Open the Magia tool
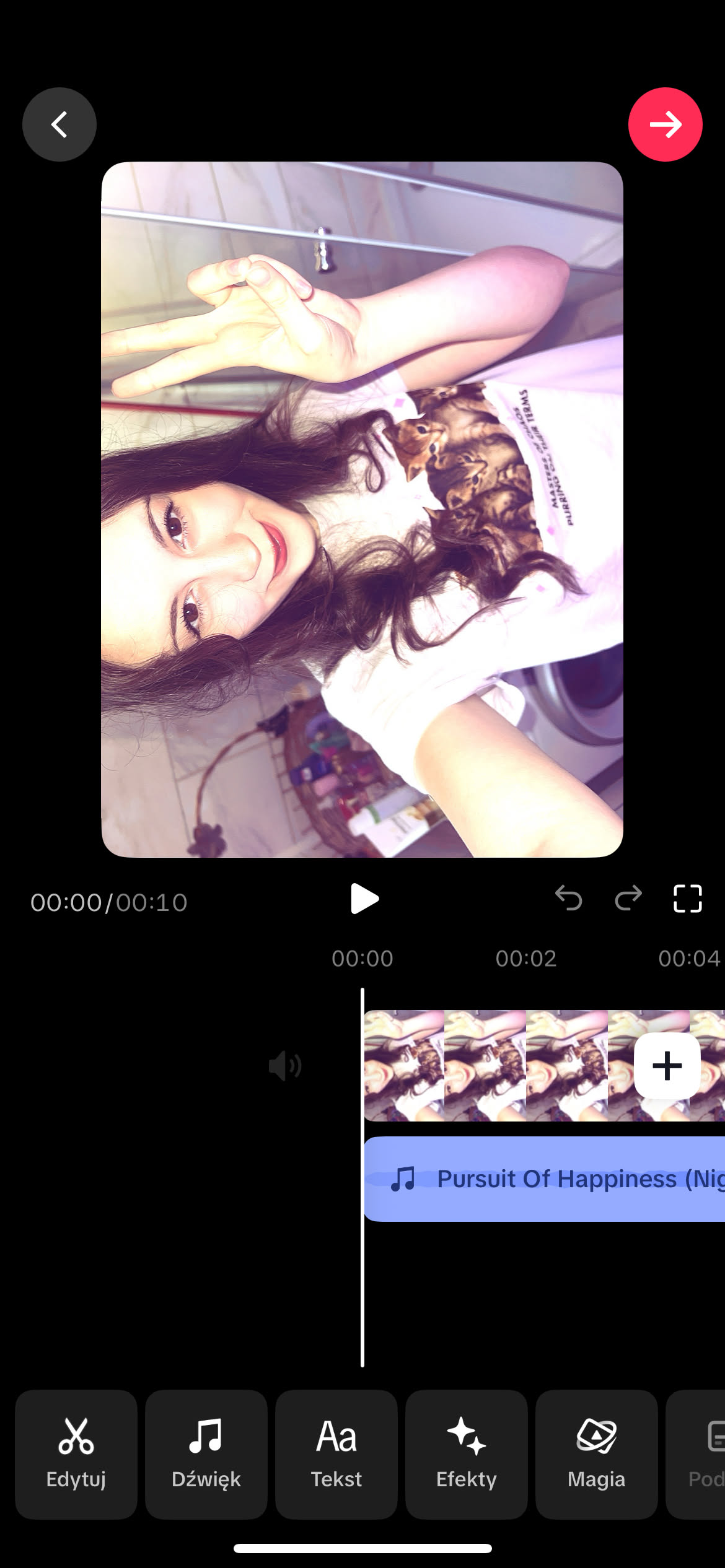725x1568 pixels. tap(596, 1454)
